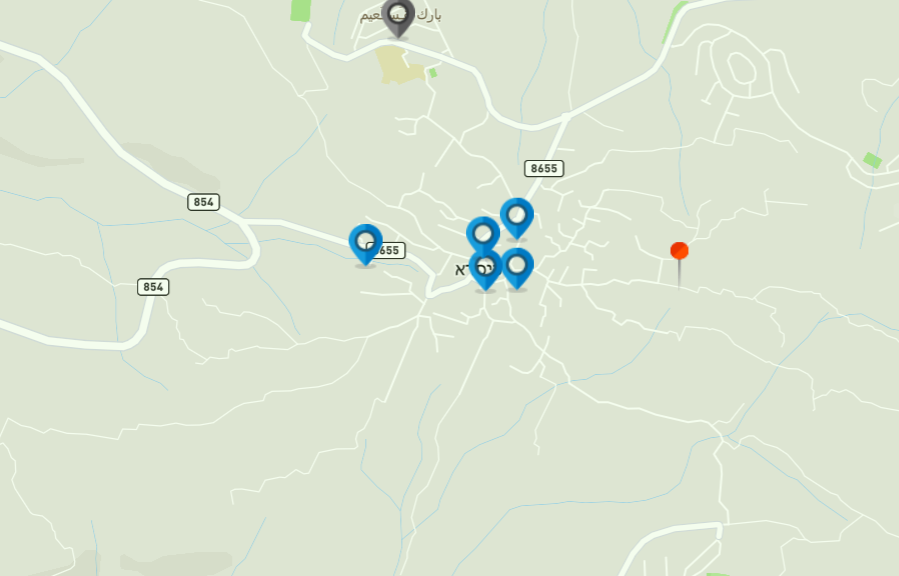
Task: Open the gray pin at the park
Action: pos(398,15)
